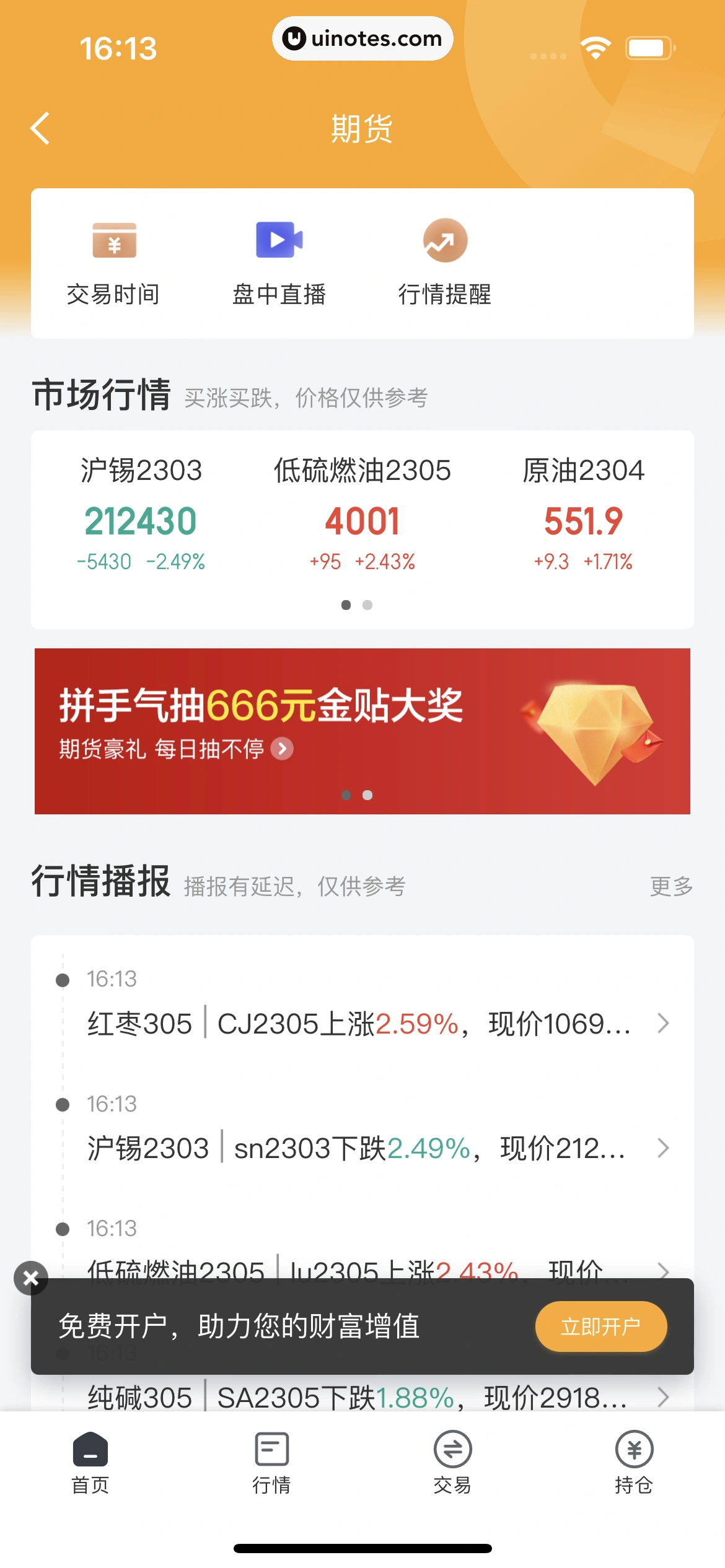Image resolution: width=725 pixels, height=1568 pixels.
Task: View 原油2304 quote card
Action: pos(583,514)
